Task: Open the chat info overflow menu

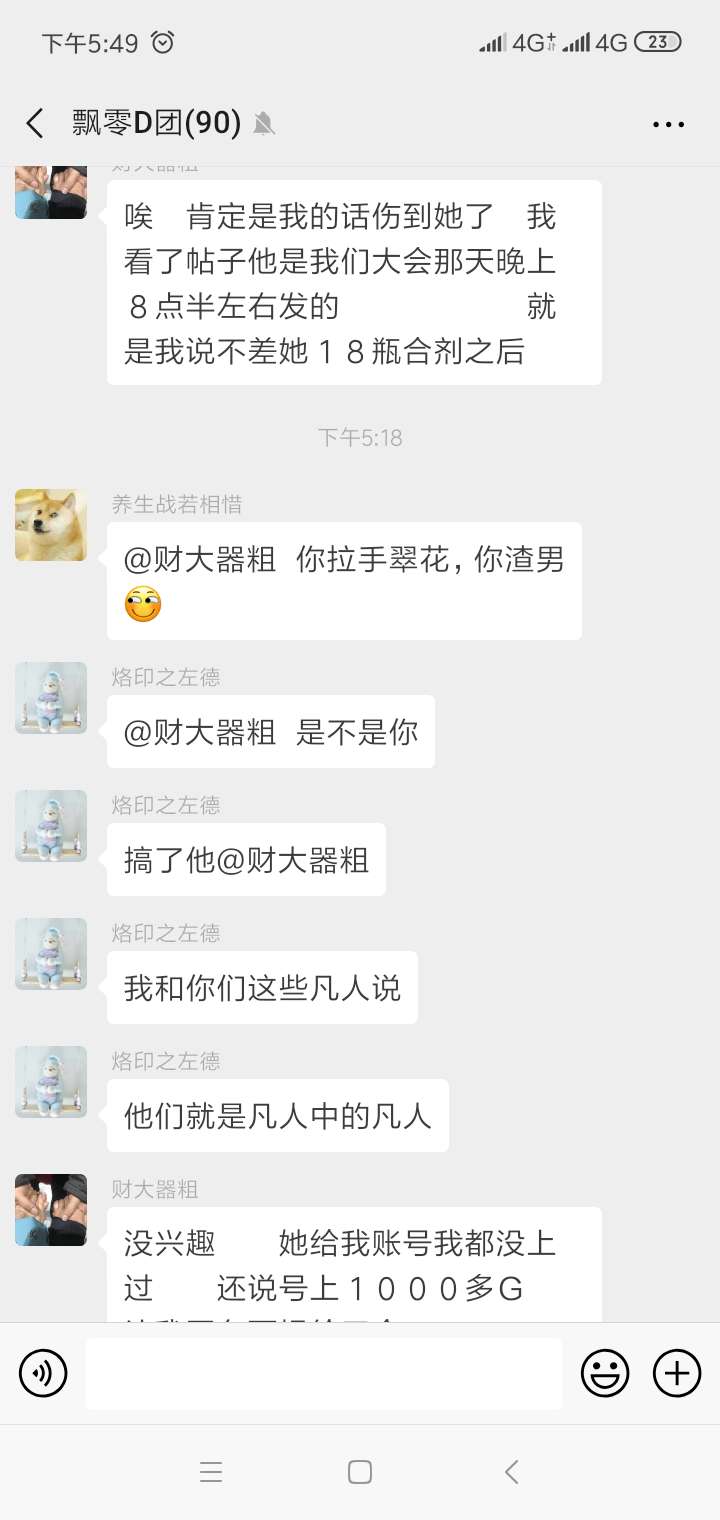Action: pos(668,124)
